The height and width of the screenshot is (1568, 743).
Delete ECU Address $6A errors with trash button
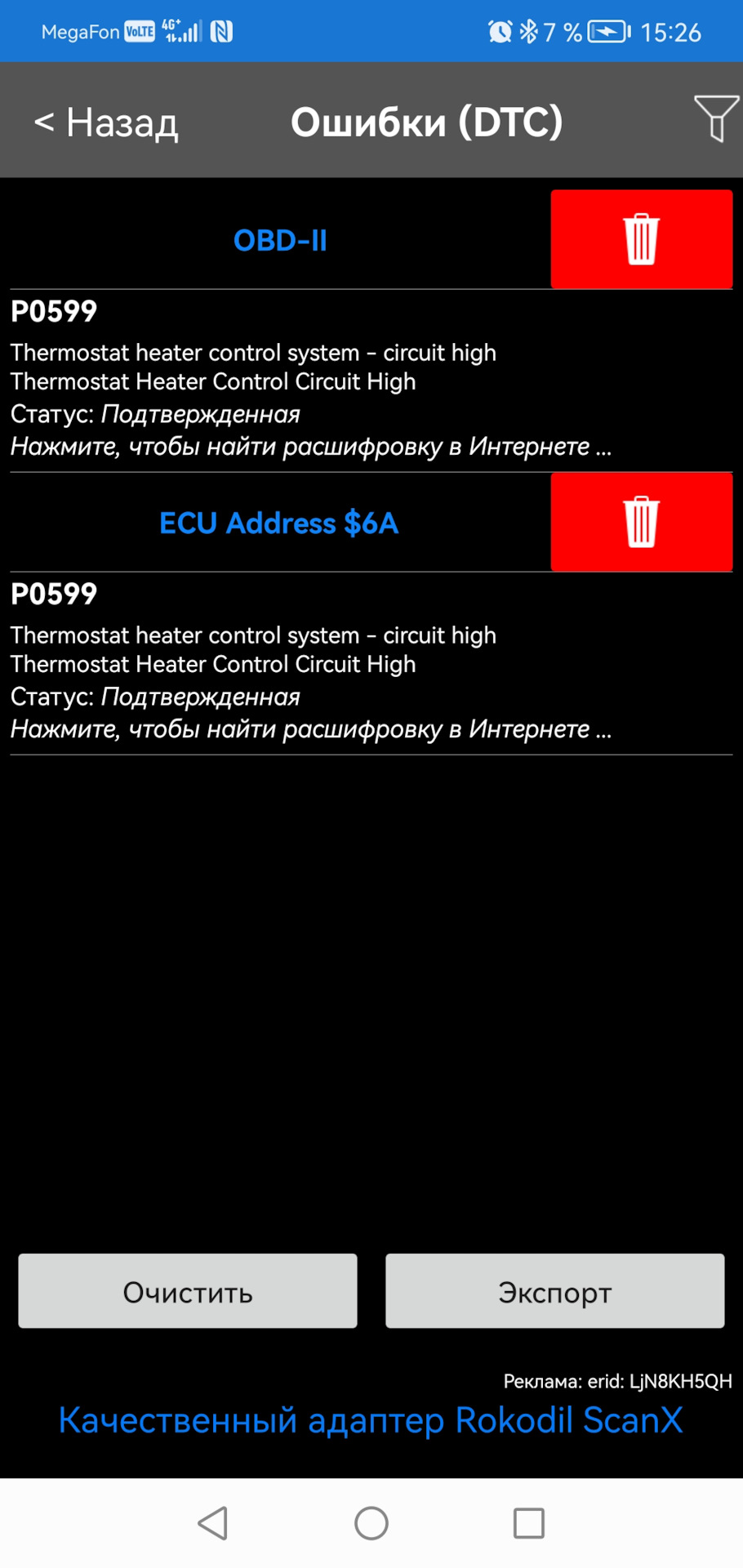pos(641,522)
